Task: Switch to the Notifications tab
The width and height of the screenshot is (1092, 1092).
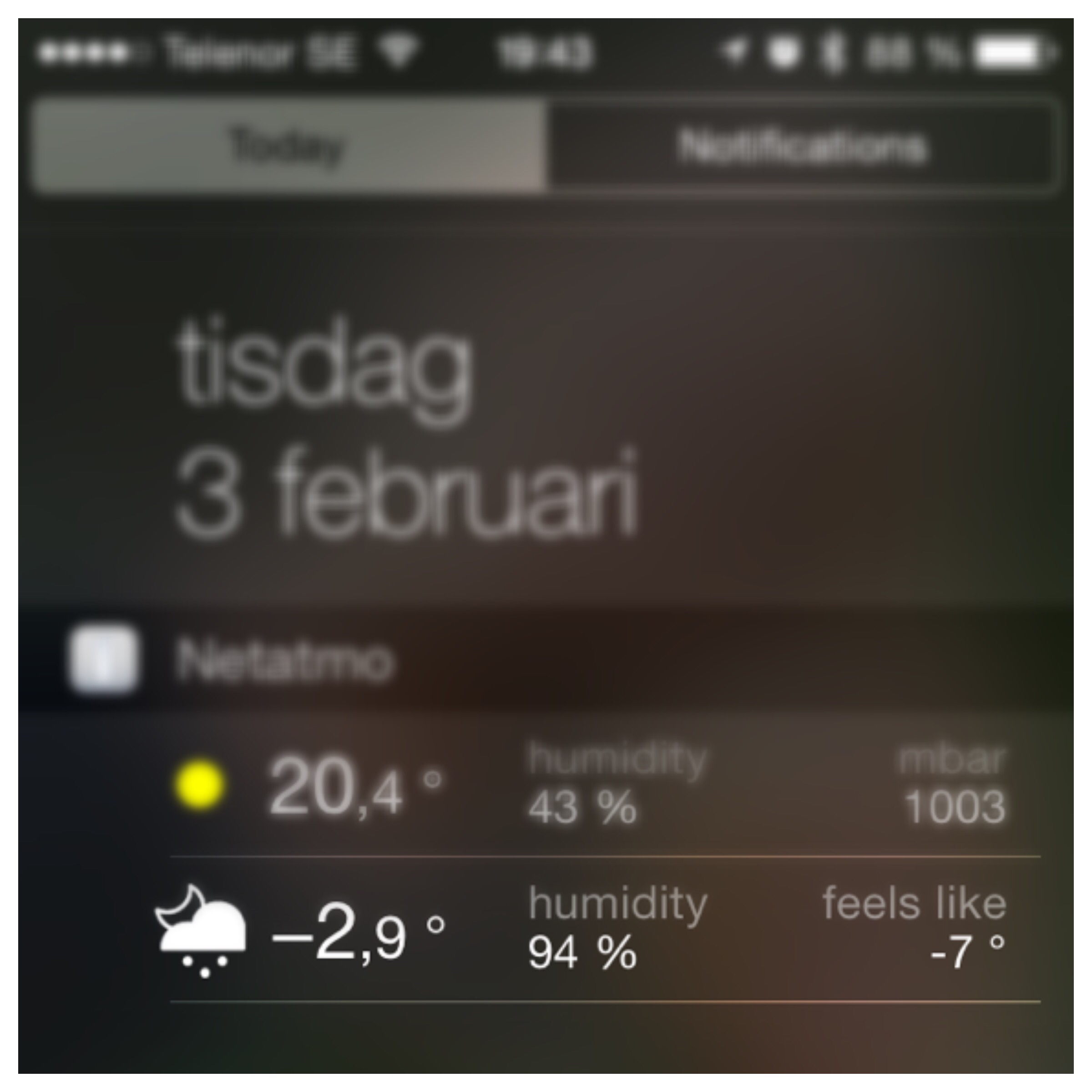Action: [x=801, y=147]
